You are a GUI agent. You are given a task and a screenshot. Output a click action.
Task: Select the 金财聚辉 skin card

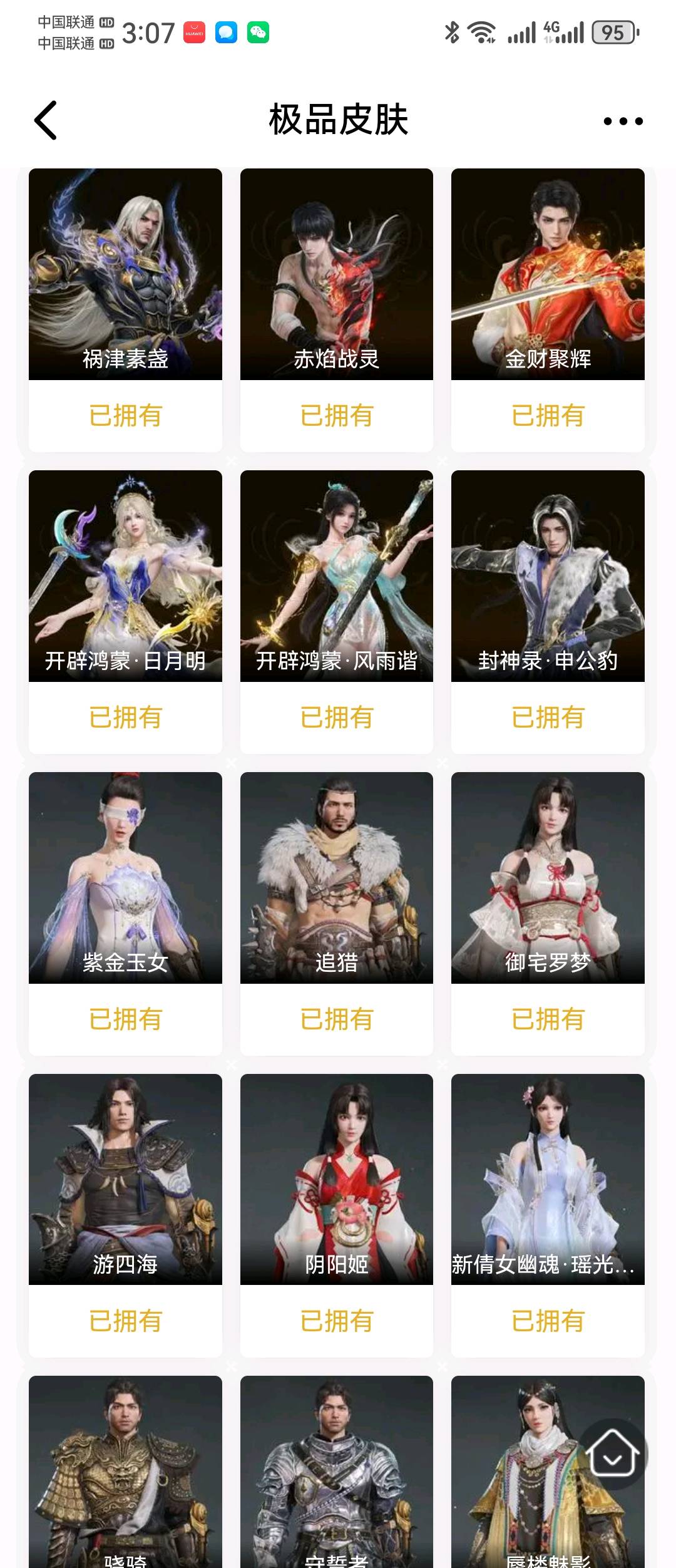point(548,274)
